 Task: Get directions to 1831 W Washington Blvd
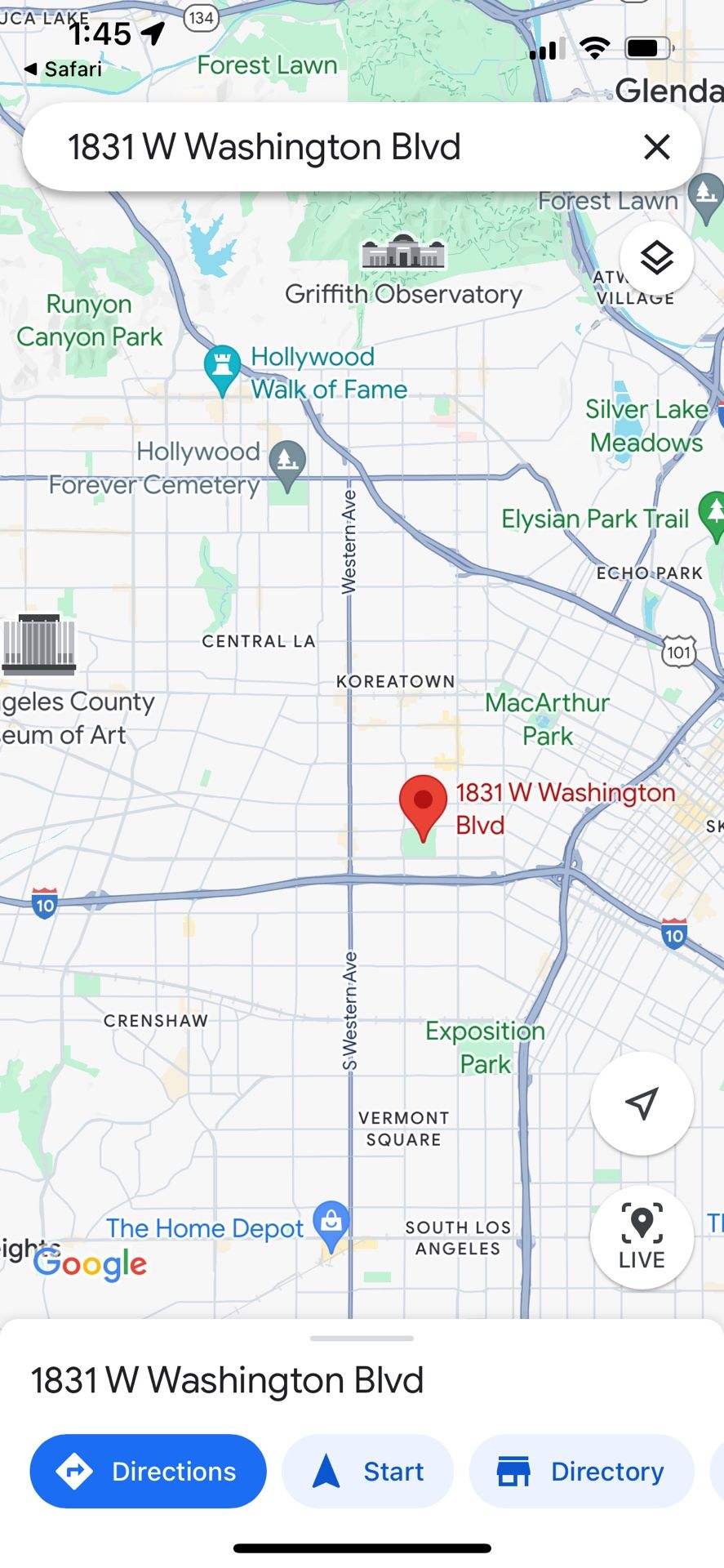[149, 1471]
